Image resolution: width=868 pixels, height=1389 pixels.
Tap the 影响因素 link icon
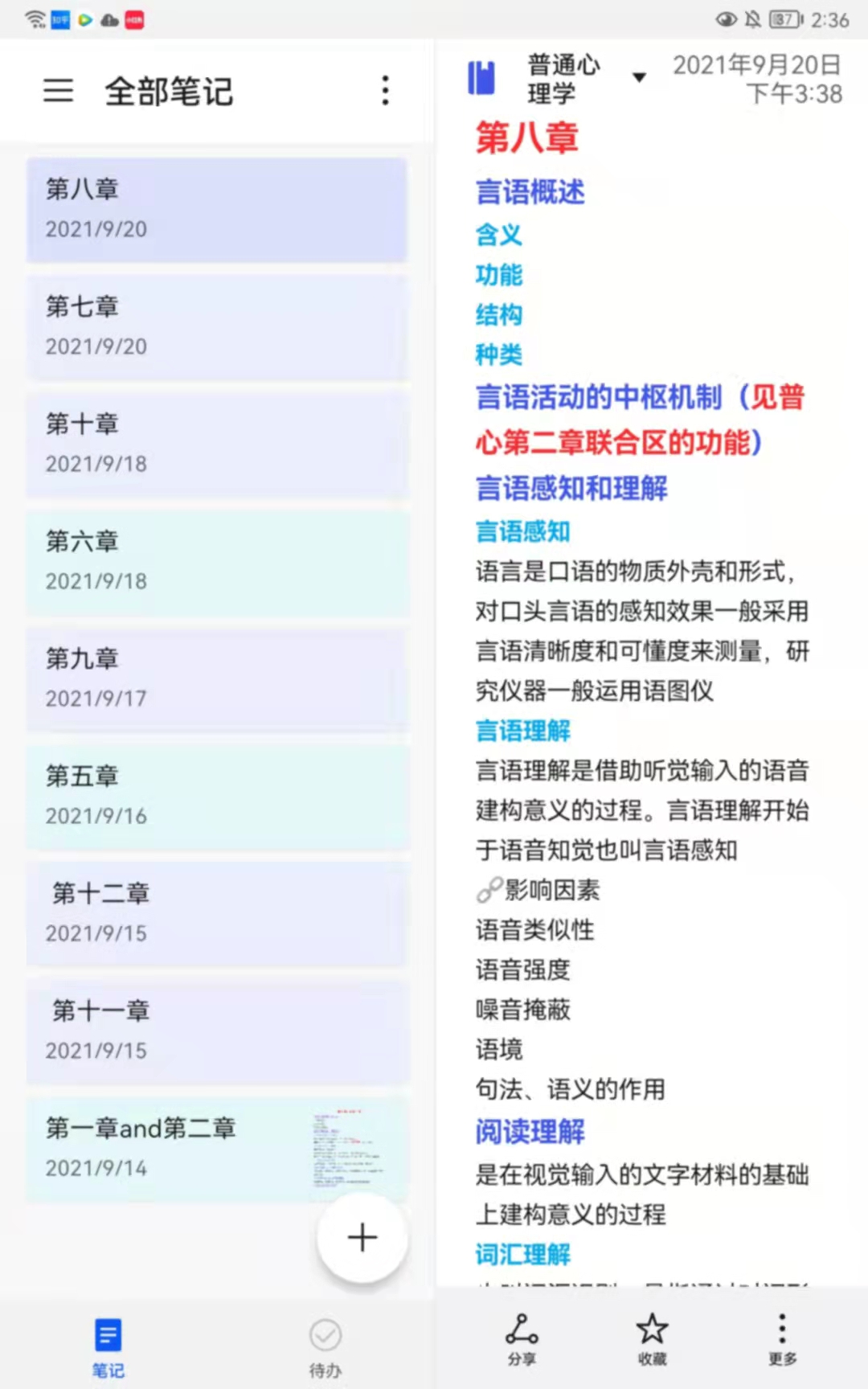(x=489, y=890)
